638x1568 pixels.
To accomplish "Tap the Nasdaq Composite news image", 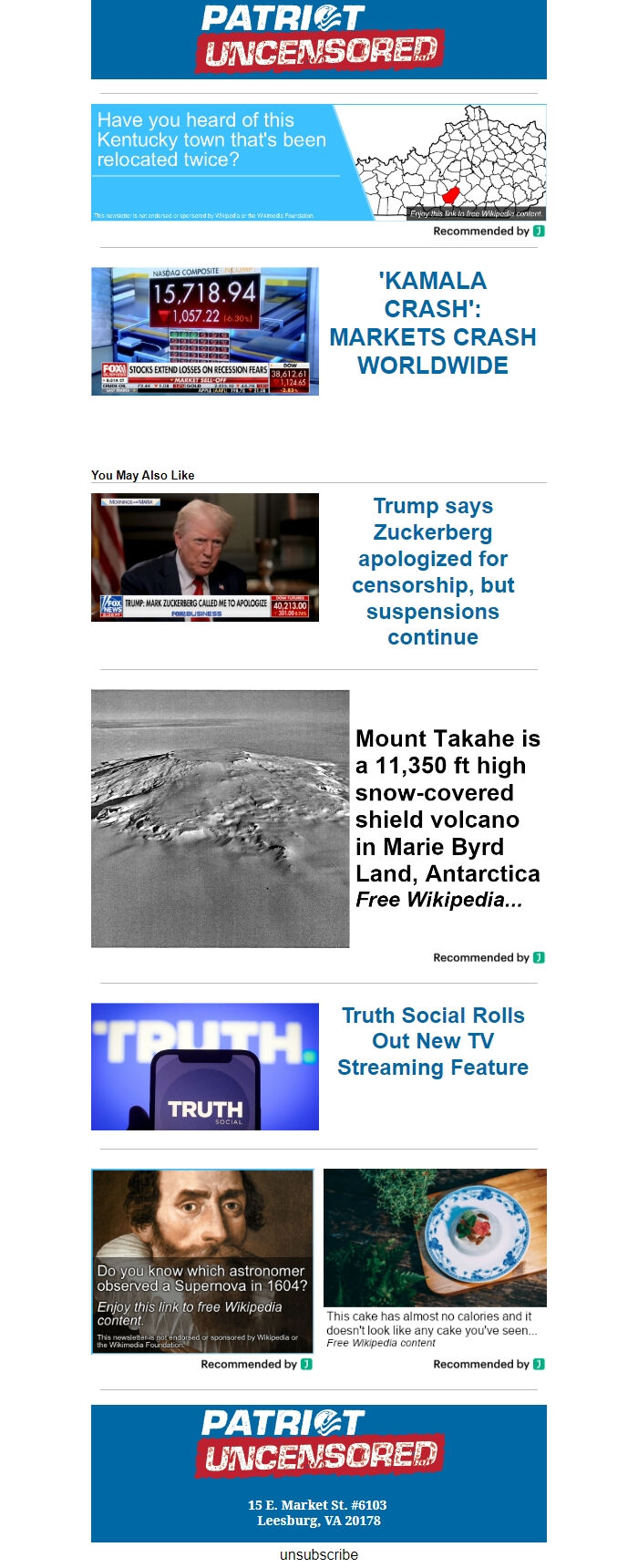I will tap(205, 331).
